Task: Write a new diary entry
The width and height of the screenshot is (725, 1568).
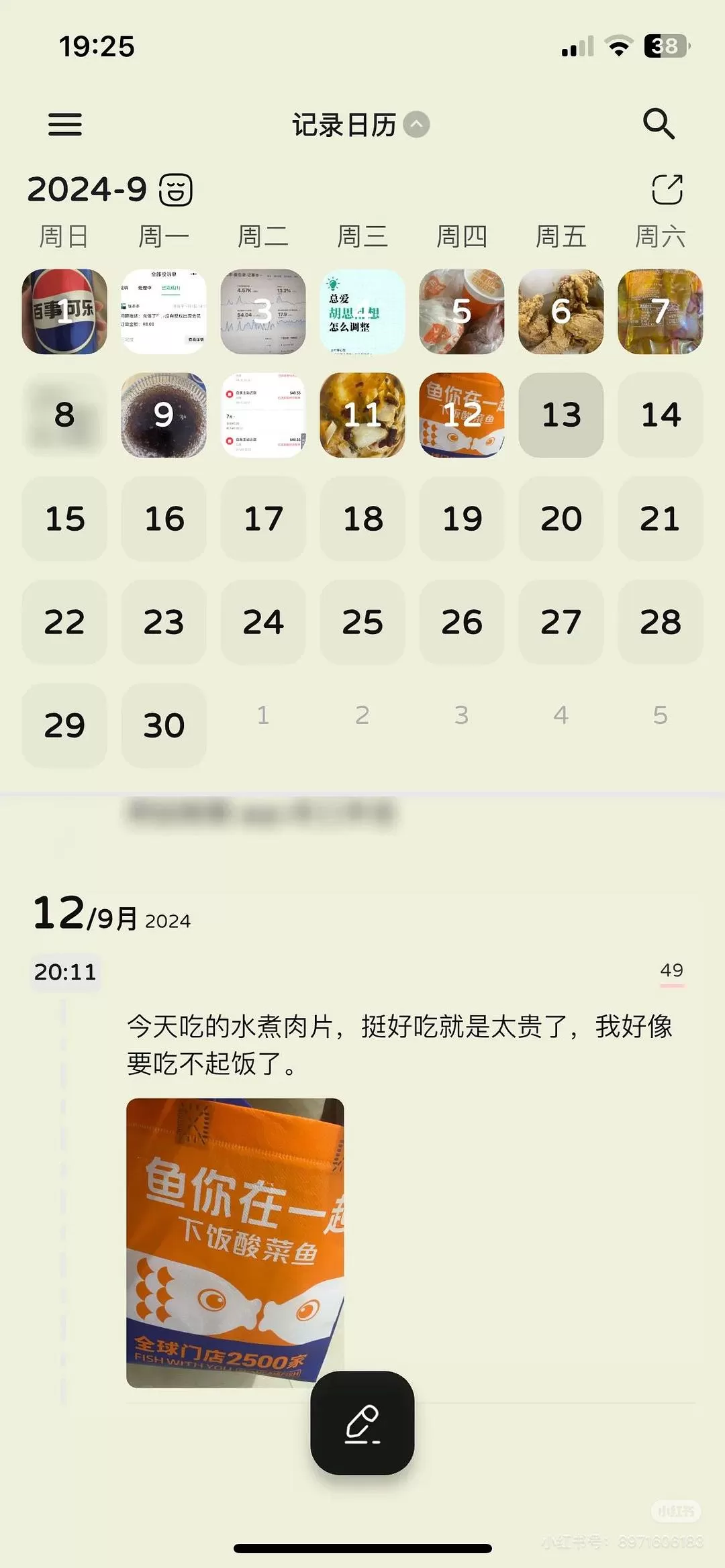Action: tap(362, 1422)
